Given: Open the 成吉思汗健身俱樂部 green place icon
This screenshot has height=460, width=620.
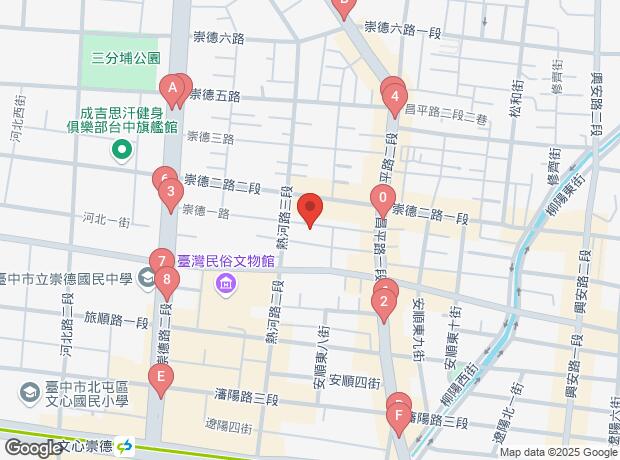Looking at the screenshot, I should 122,153.
